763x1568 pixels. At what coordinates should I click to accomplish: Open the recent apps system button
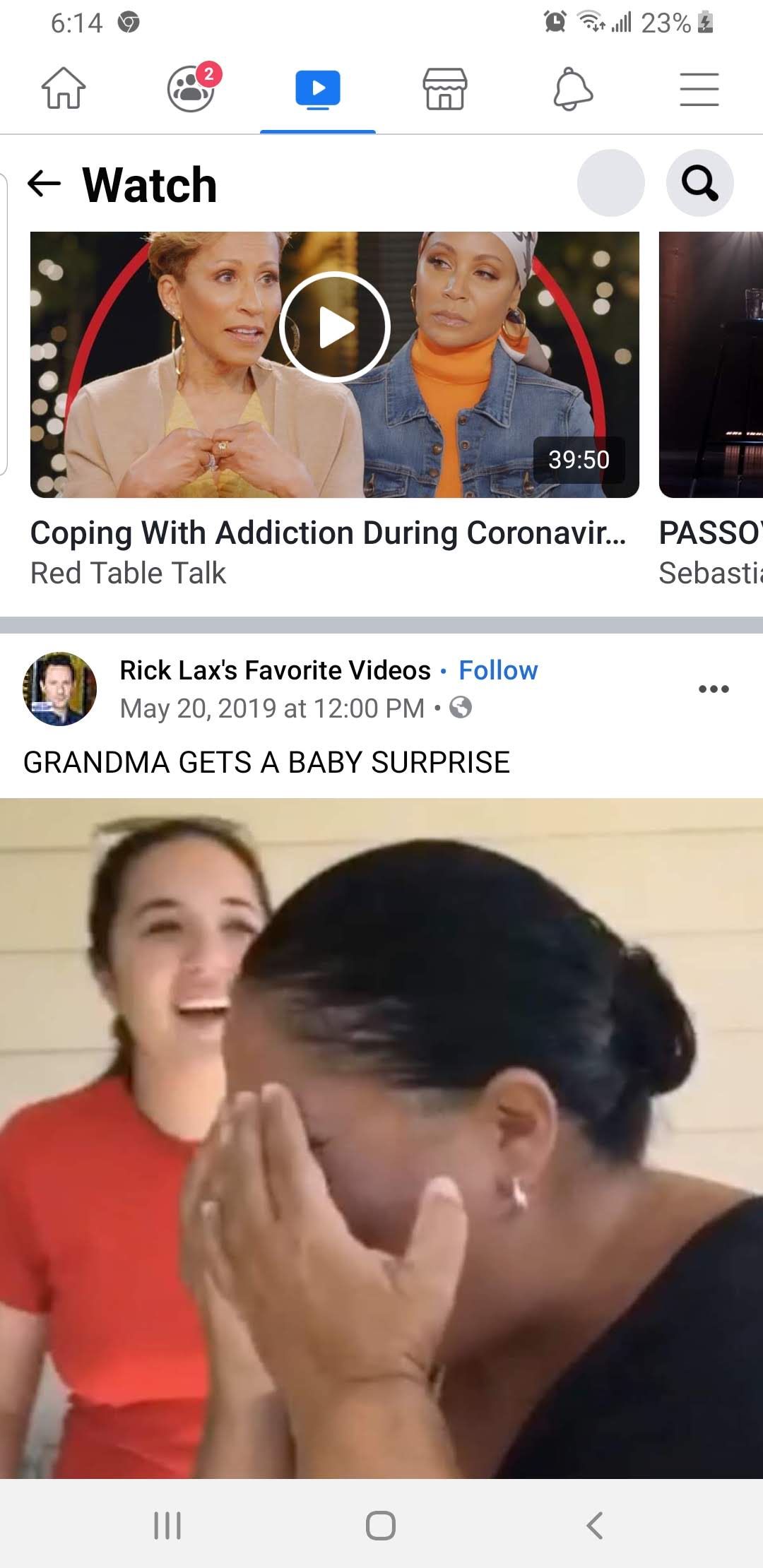[167, 1525]
